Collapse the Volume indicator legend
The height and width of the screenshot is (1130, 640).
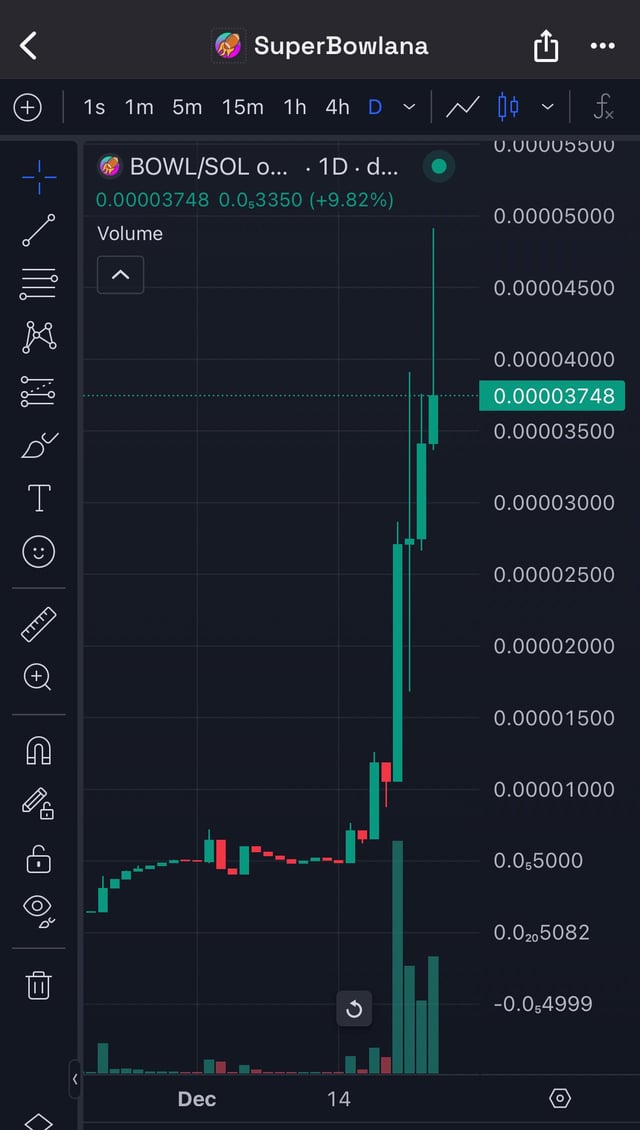120,275
